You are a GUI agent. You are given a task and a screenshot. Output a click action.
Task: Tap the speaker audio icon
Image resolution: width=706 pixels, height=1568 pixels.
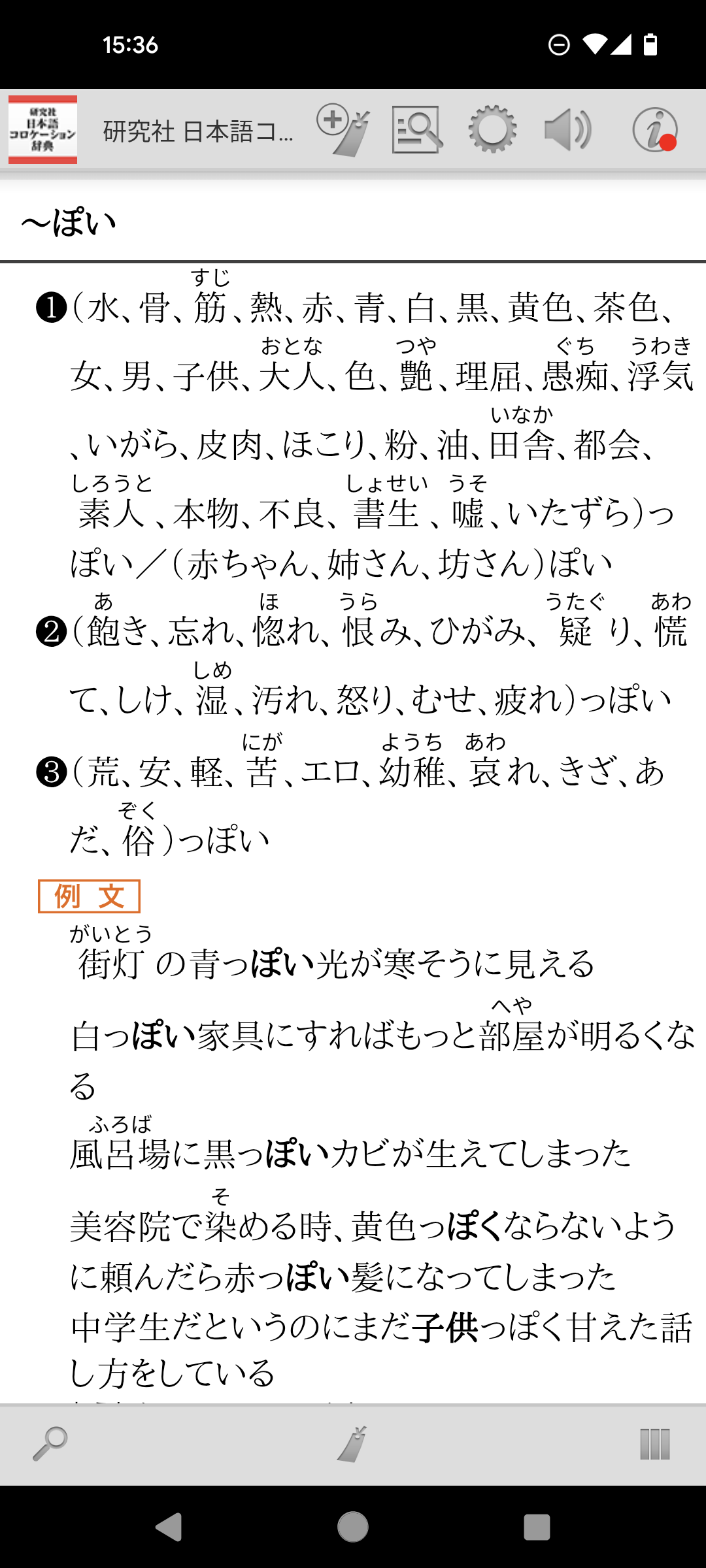point(567,129)
